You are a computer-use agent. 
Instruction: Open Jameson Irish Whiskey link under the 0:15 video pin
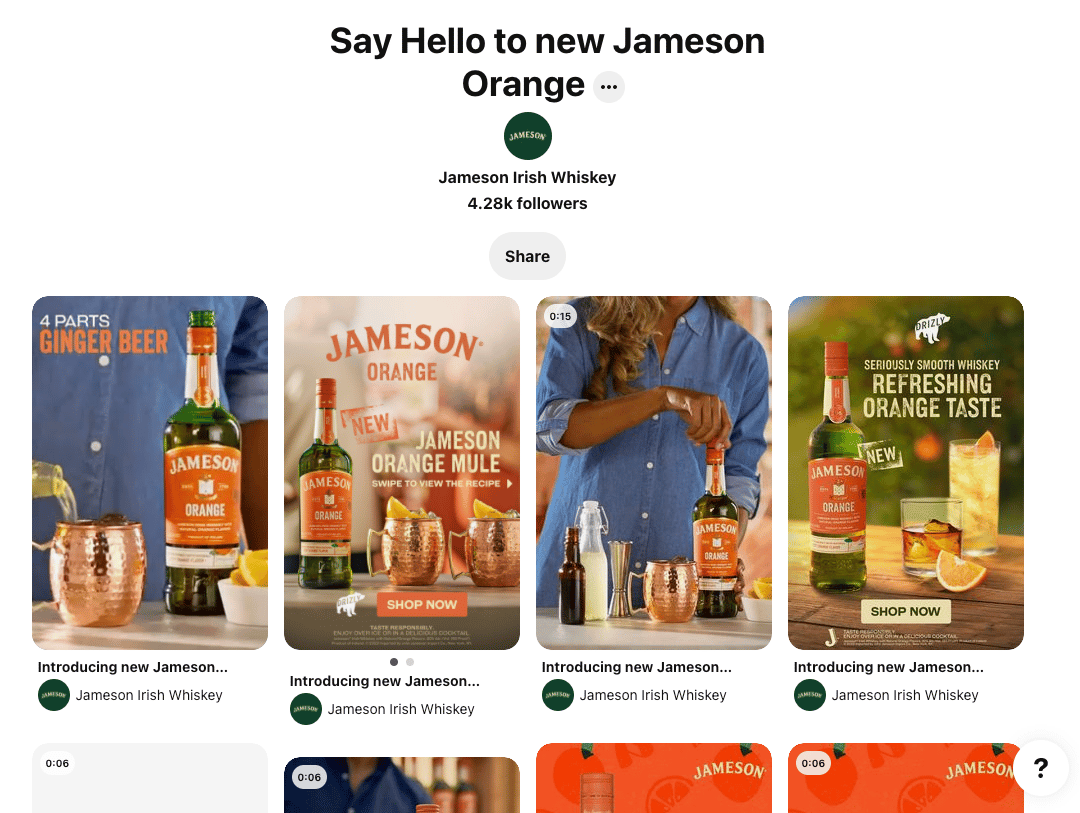pos(652,695)
